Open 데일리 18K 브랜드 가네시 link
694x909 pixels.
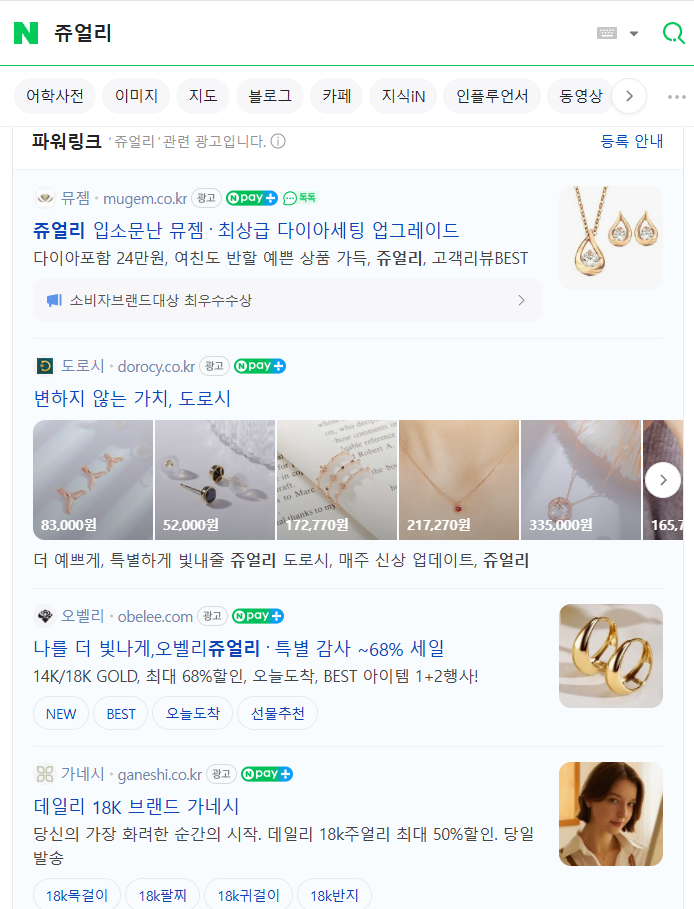click(x=136, y=806)
